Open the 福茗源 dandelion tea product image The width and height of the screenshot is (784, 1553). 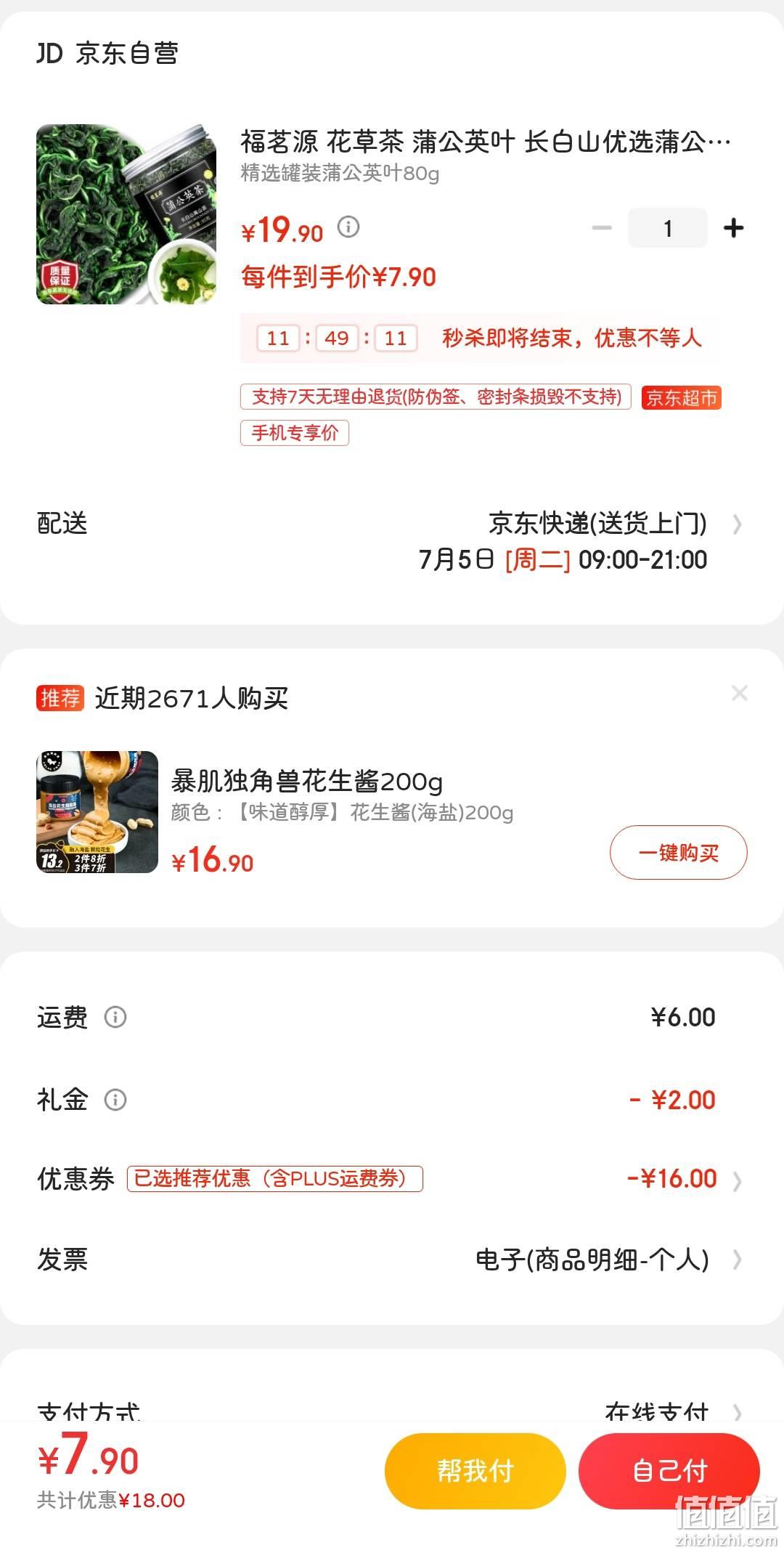126,214
